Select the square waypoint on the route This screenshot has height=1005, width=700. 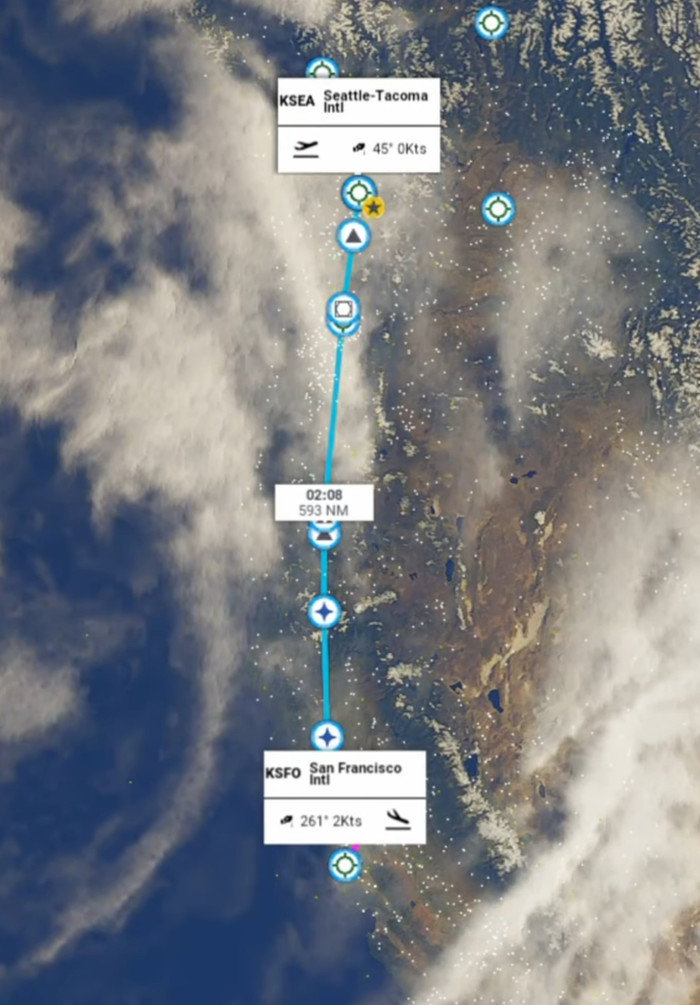click(343, 311)
